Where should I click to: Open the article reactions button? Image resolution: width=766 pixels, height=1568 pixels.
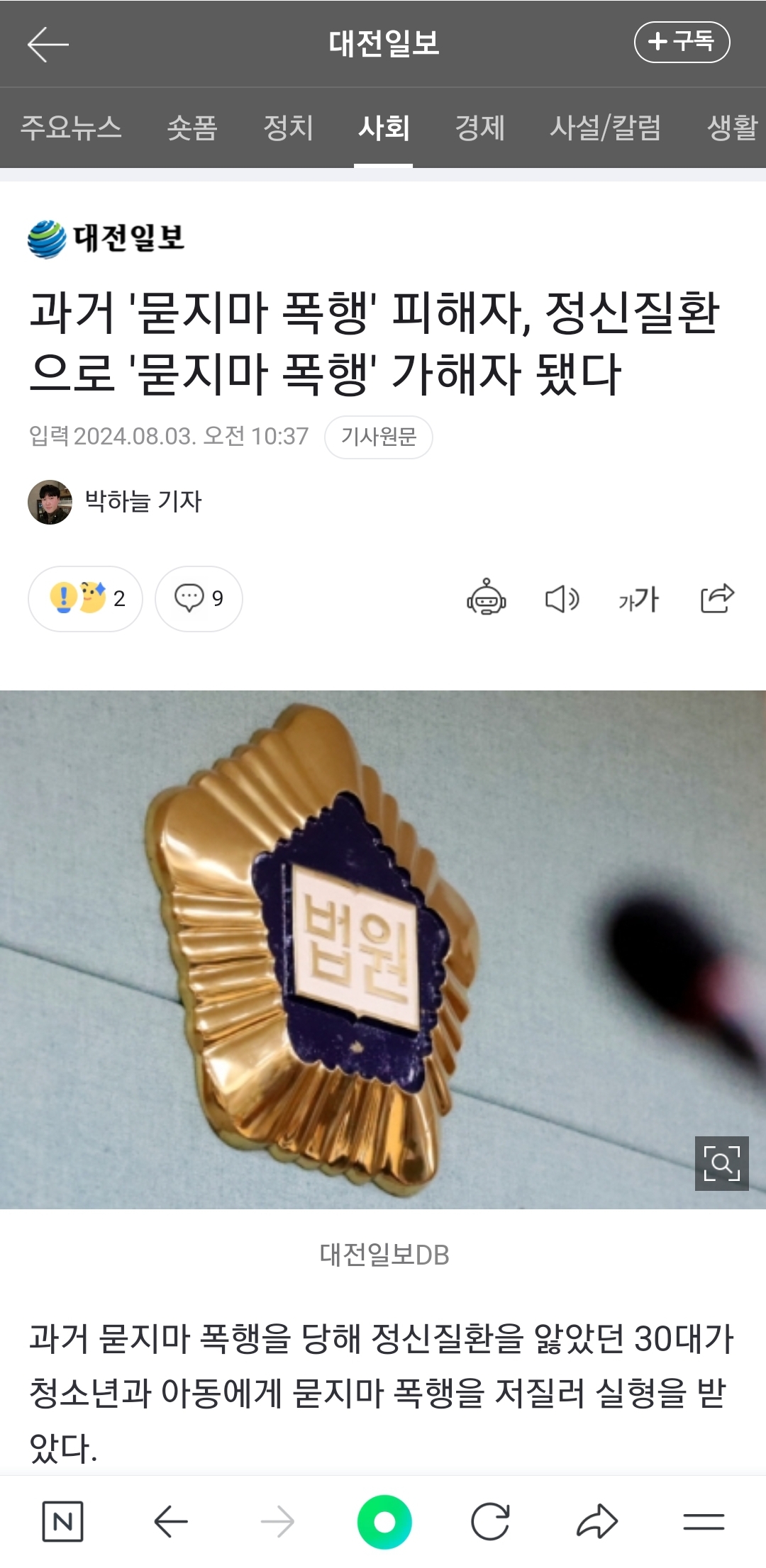pyautogui.click(x=85, y=598)
